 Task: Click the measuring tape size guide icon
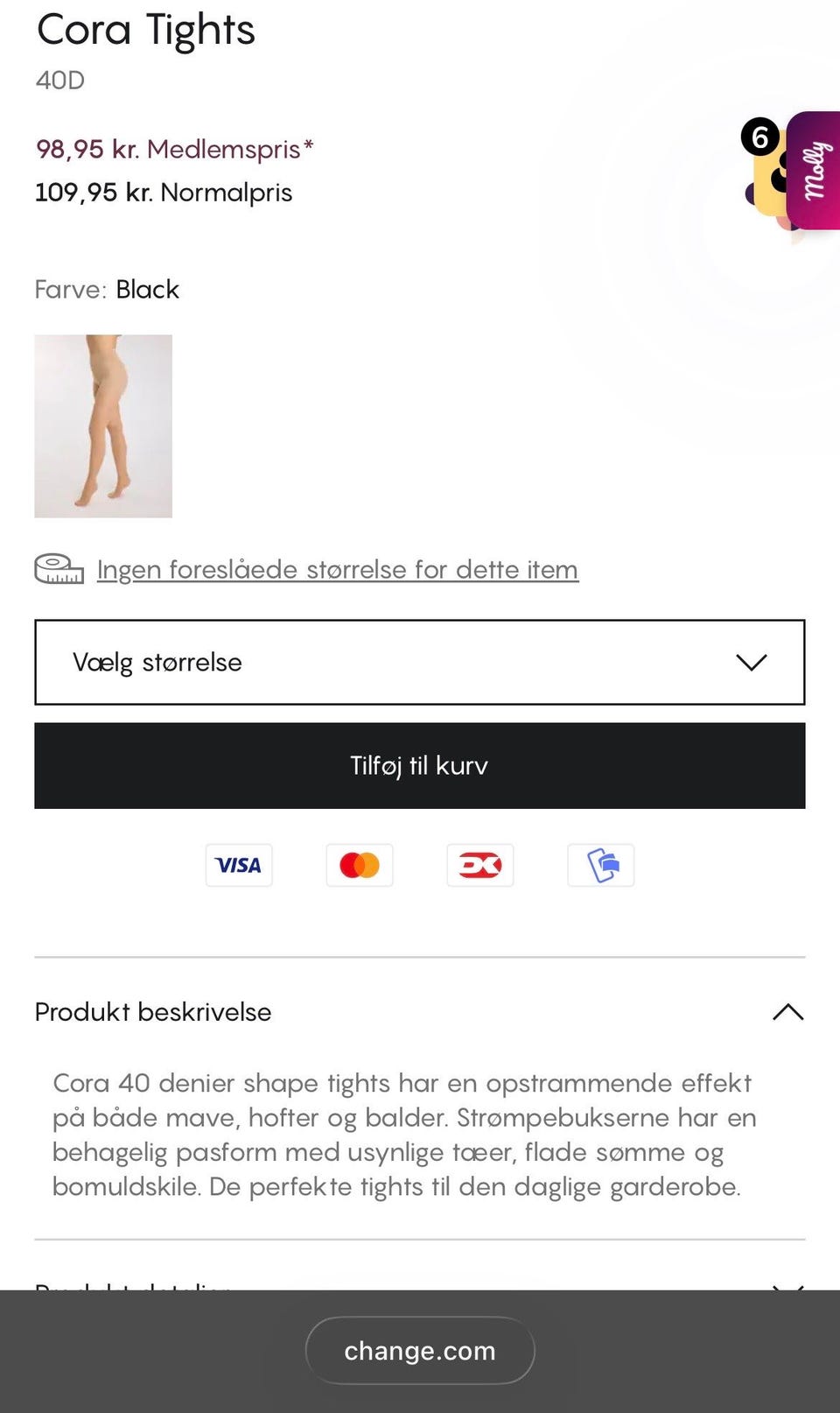[58, 569]
